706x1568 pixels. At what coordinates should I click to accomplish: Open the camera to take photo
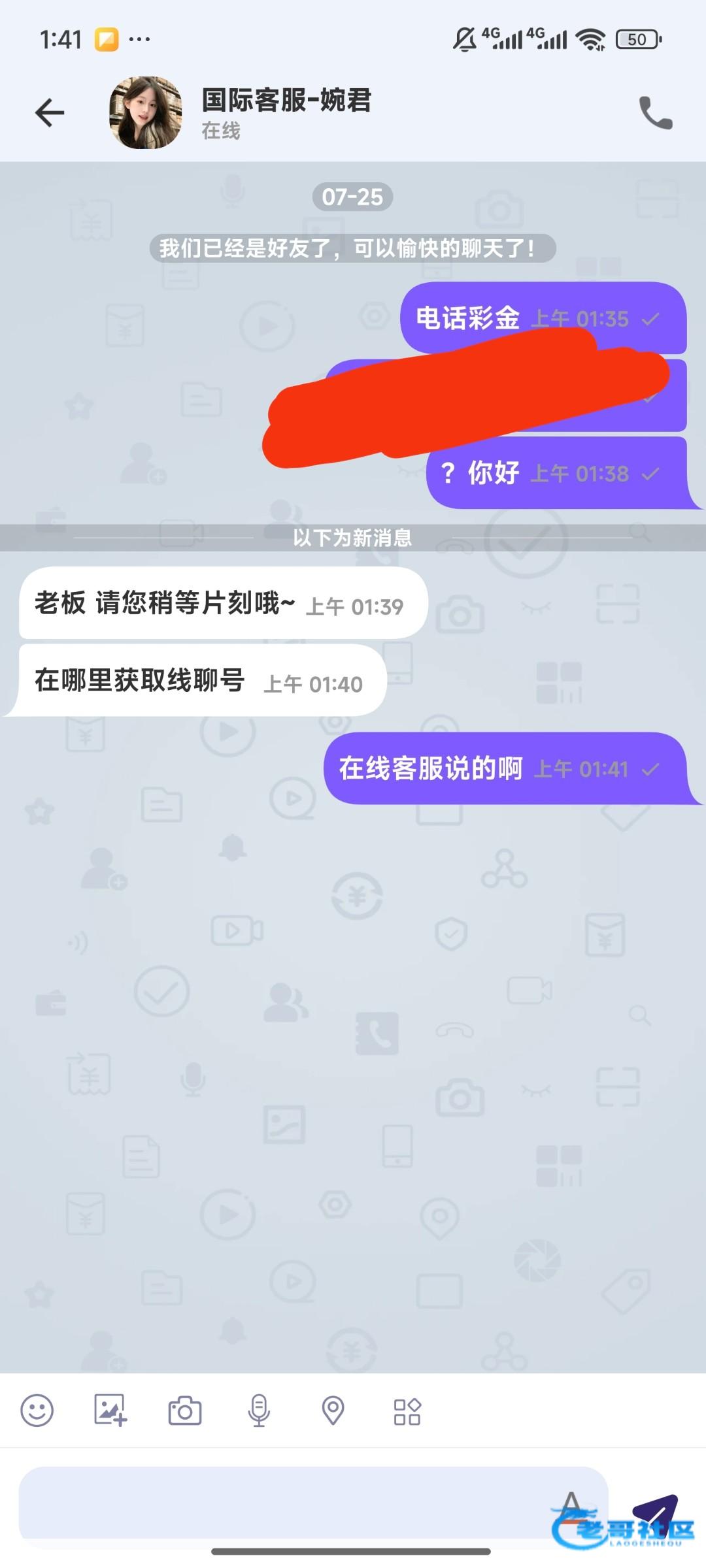(x=185, y=1410)
